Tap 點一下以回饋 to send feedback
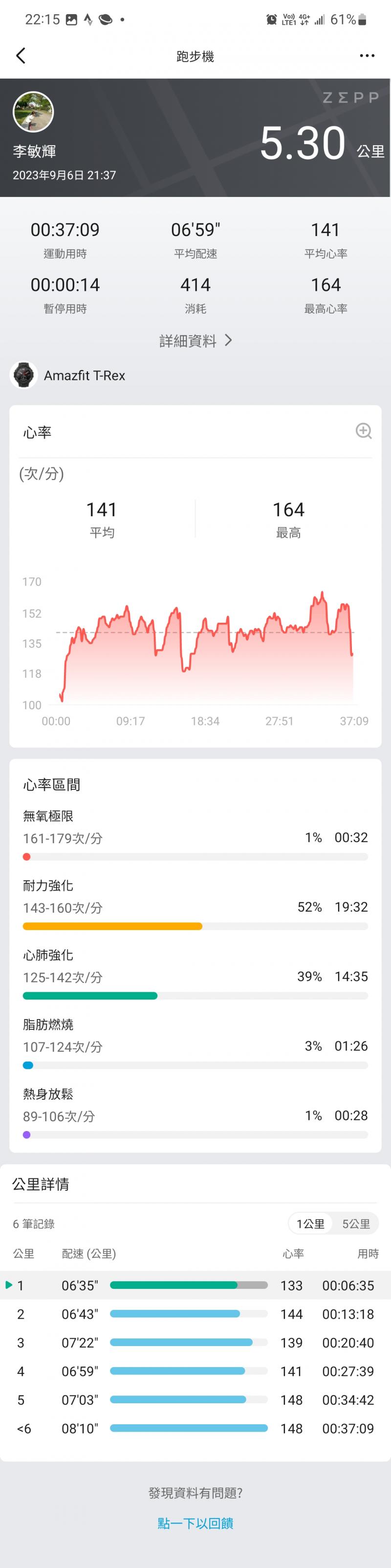The image size is (391, 1568). [195, 1523]
